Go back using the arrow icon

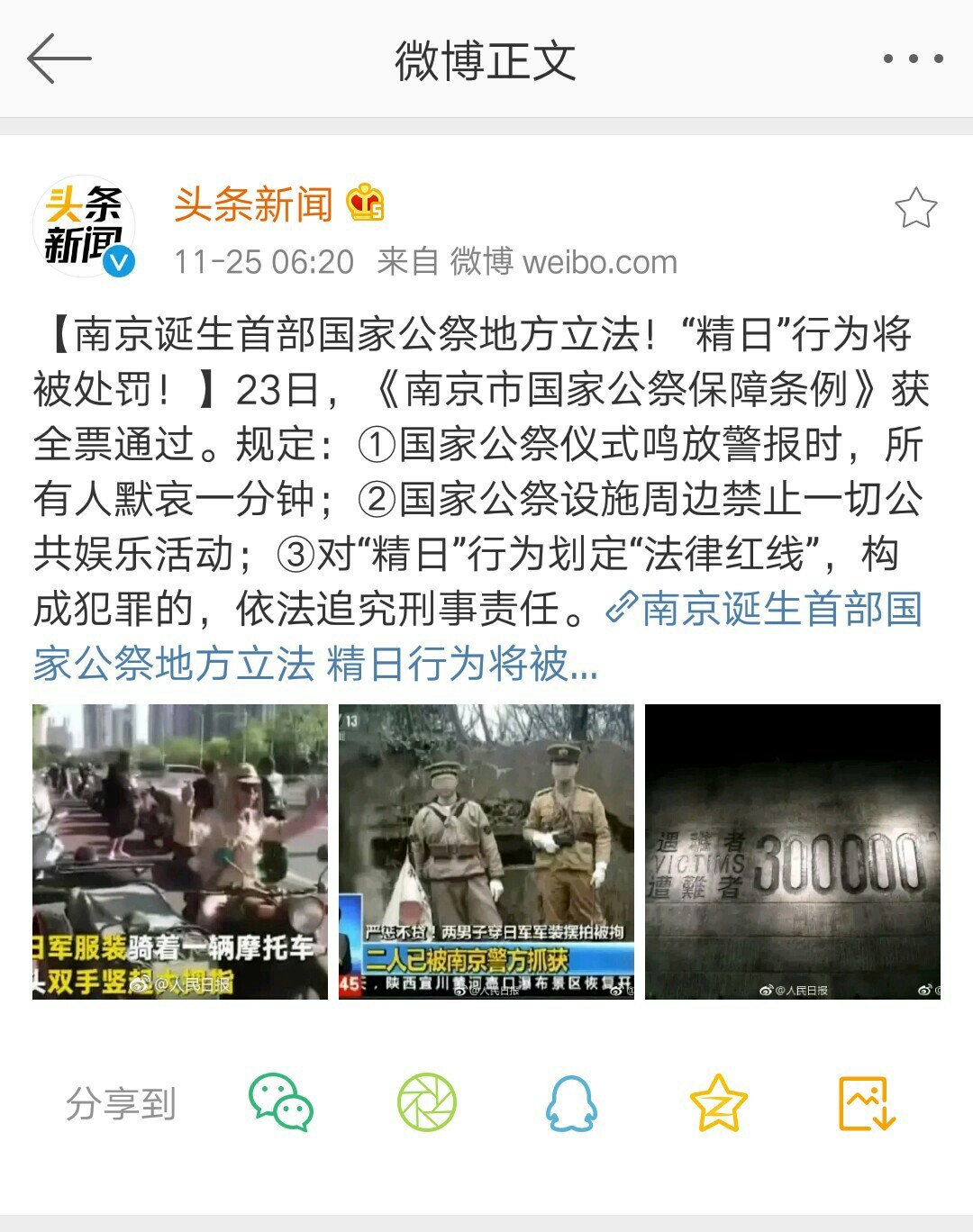point(59,59)
